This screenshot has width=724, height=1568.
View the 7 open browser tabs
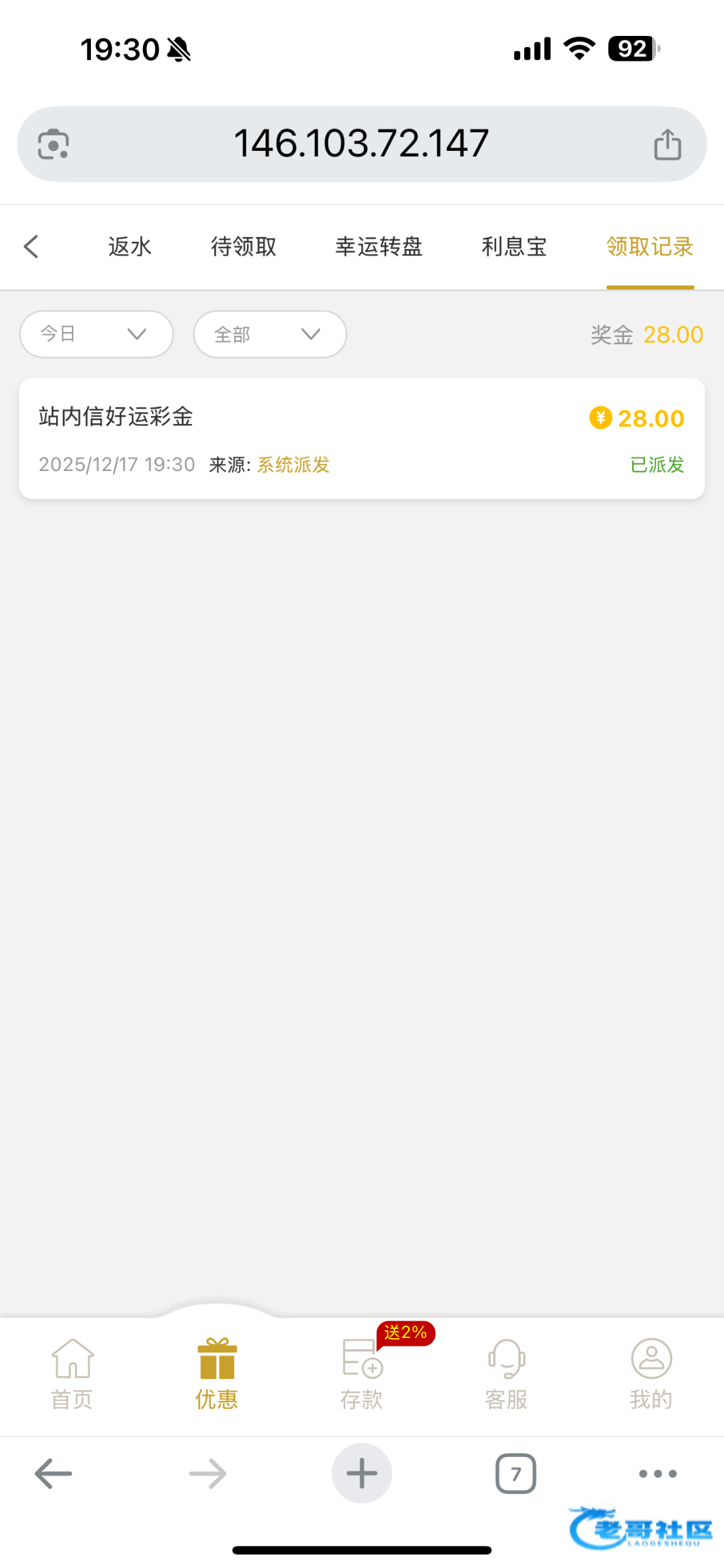click(516, 1473)
